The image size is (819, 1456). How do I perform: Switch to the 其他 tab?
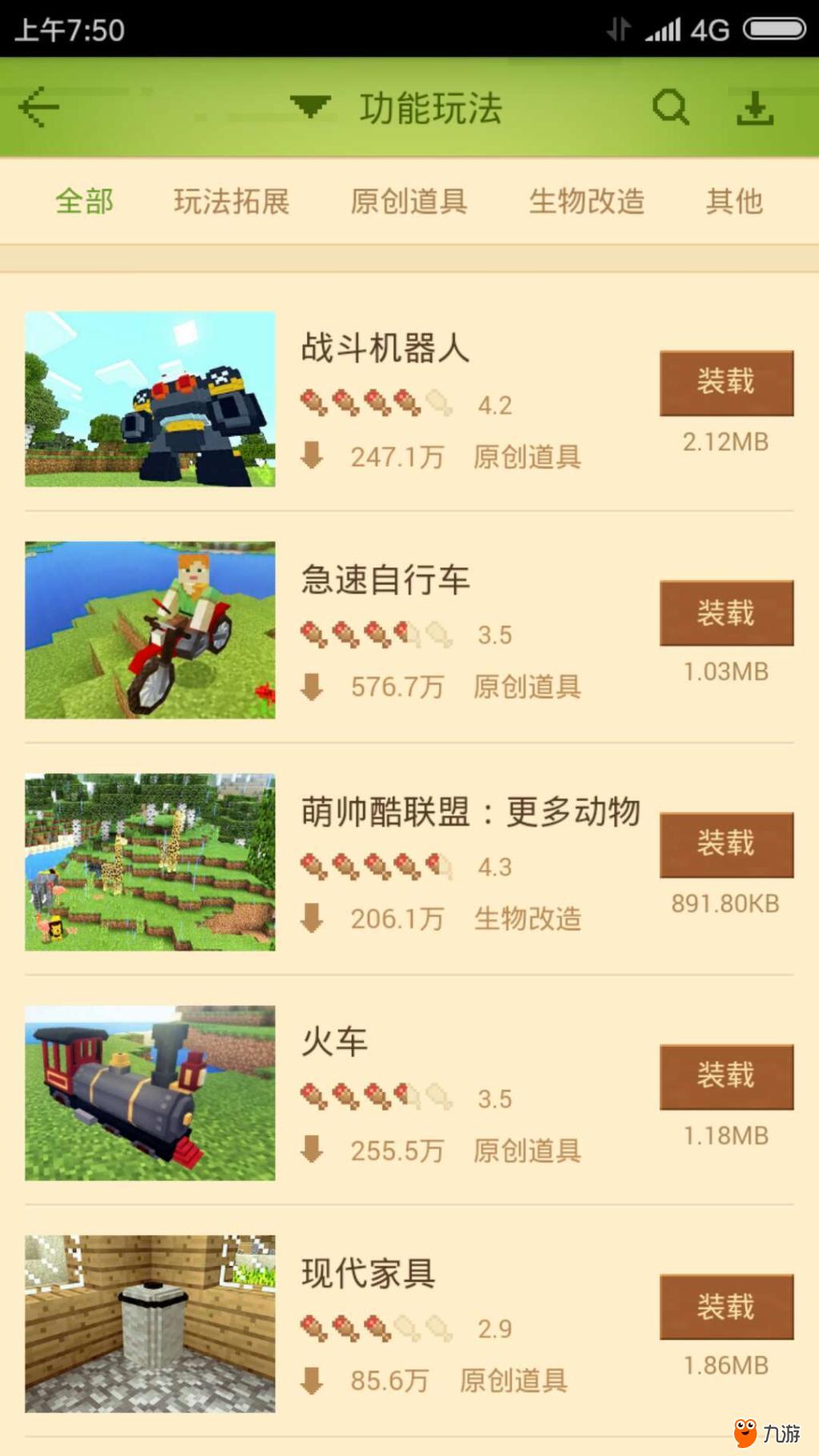pos(734,202)
